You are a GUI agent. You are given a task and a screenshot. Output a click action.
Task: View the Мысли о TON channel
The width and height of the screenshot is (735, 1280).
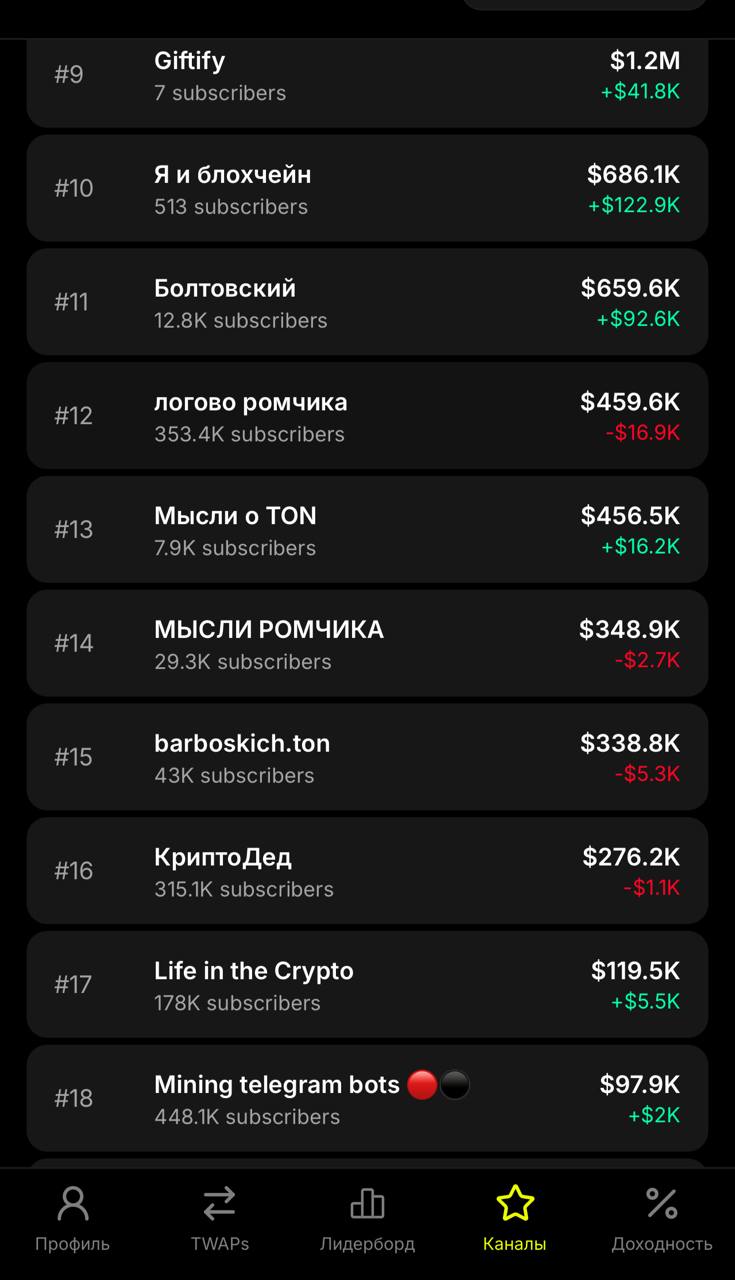click(x=367, y=530)
